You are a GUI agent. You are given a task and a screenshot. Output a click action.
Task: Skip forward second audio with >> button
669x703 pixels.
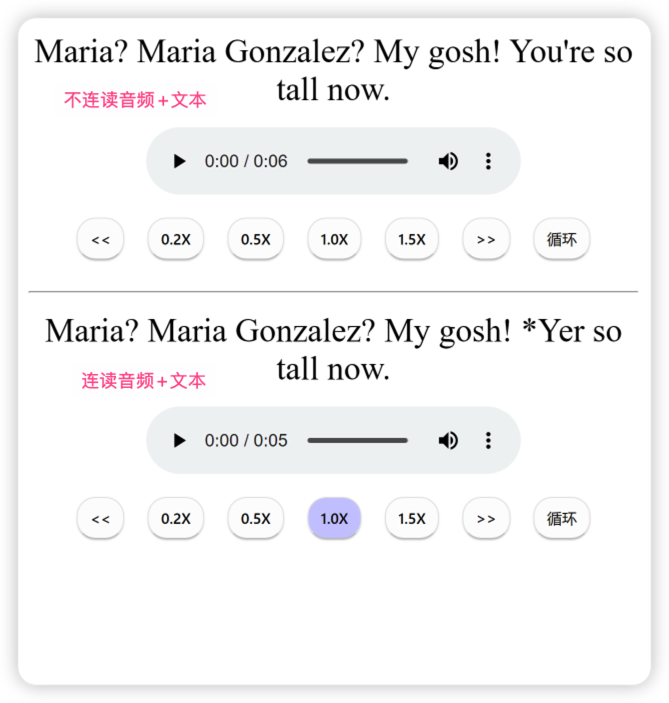(x=486, y=518)
